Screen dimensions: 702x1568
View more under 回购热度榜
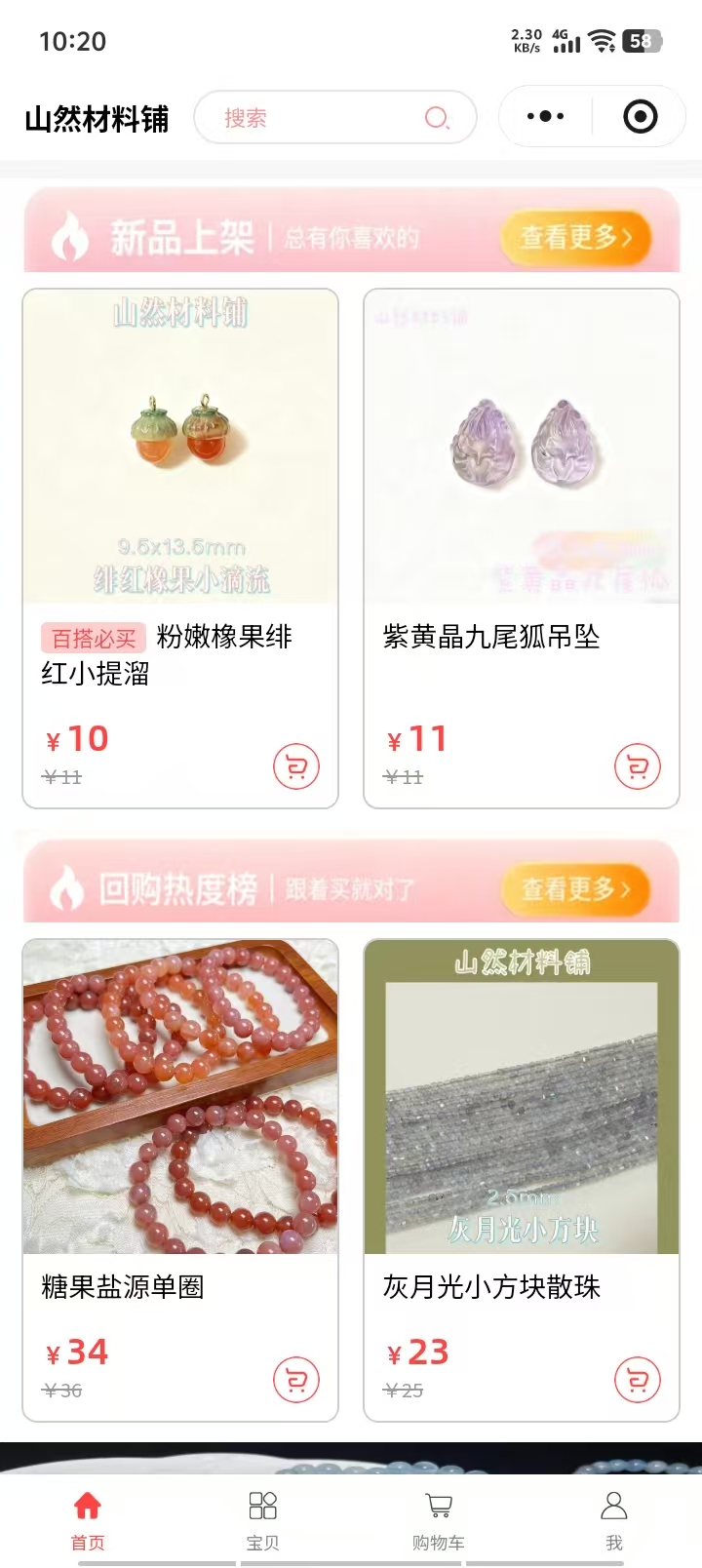click(x=575, y=889)
